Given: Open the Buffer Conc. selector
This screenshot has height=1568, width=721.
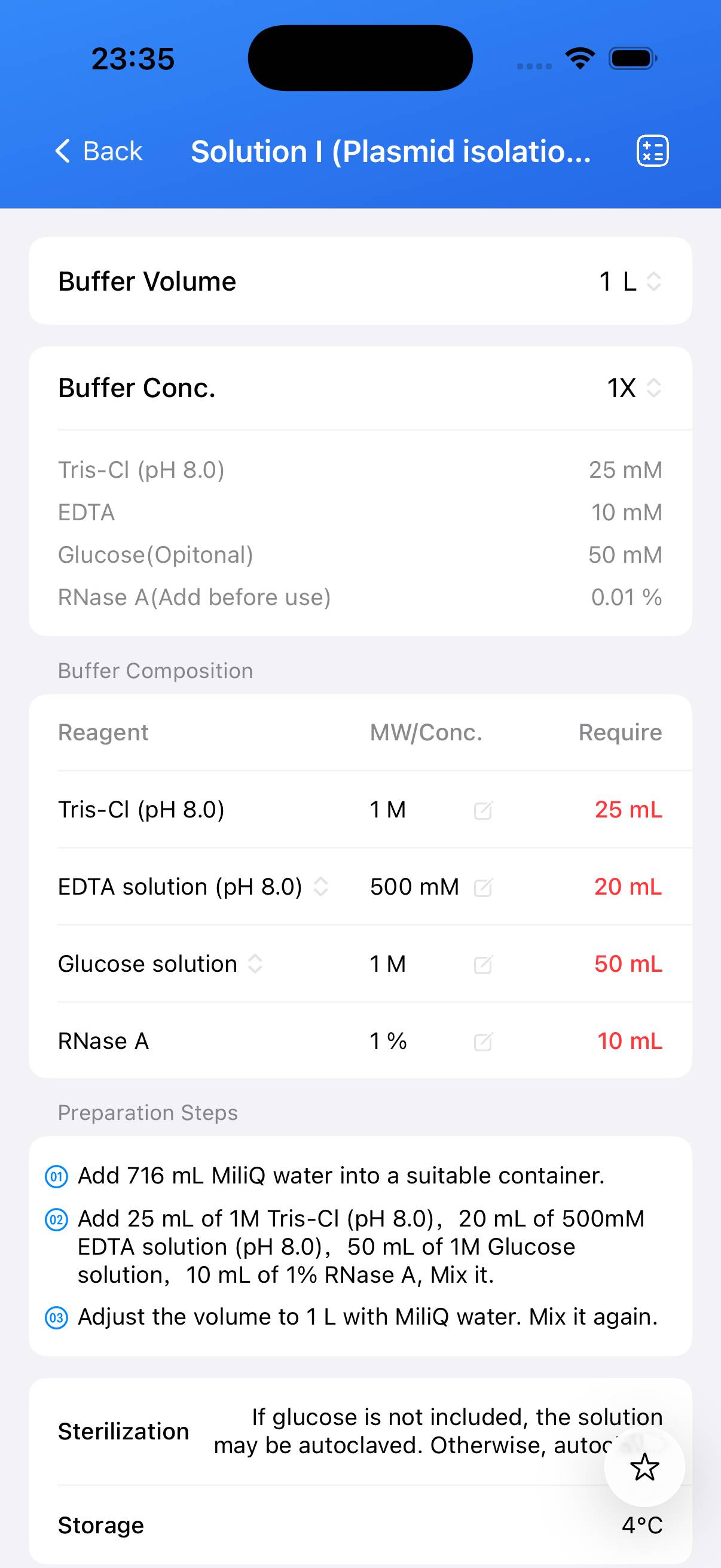Looking at the screenshot, I should point(653,388).
